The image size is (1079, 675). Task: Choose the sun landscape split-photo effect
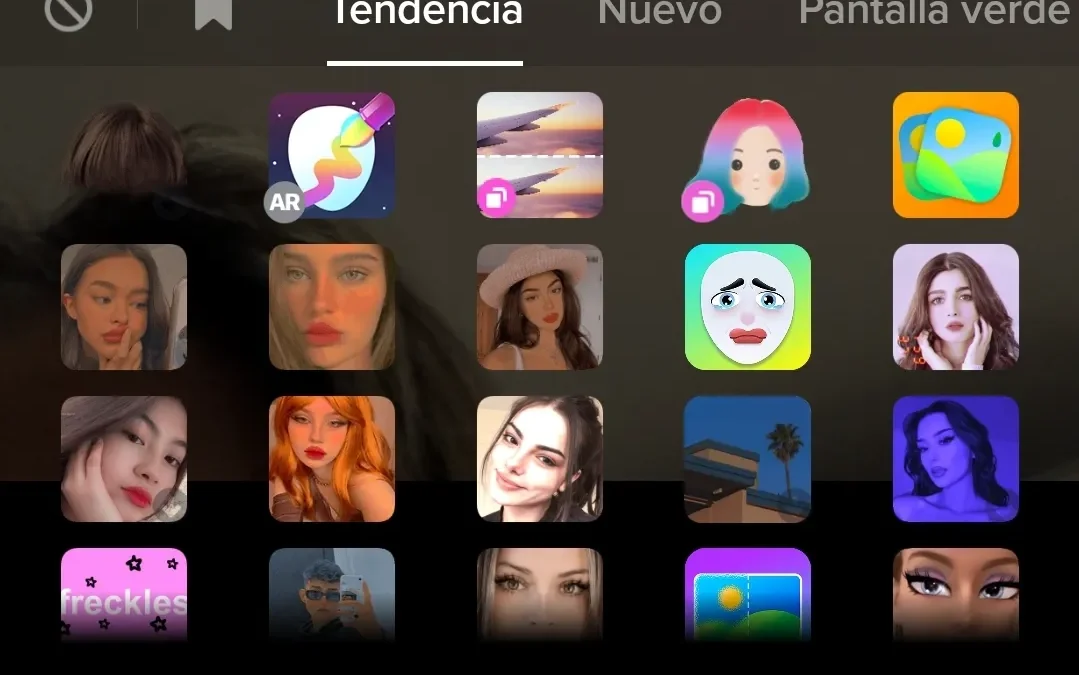pyautogui.click(x=747, y=595)
